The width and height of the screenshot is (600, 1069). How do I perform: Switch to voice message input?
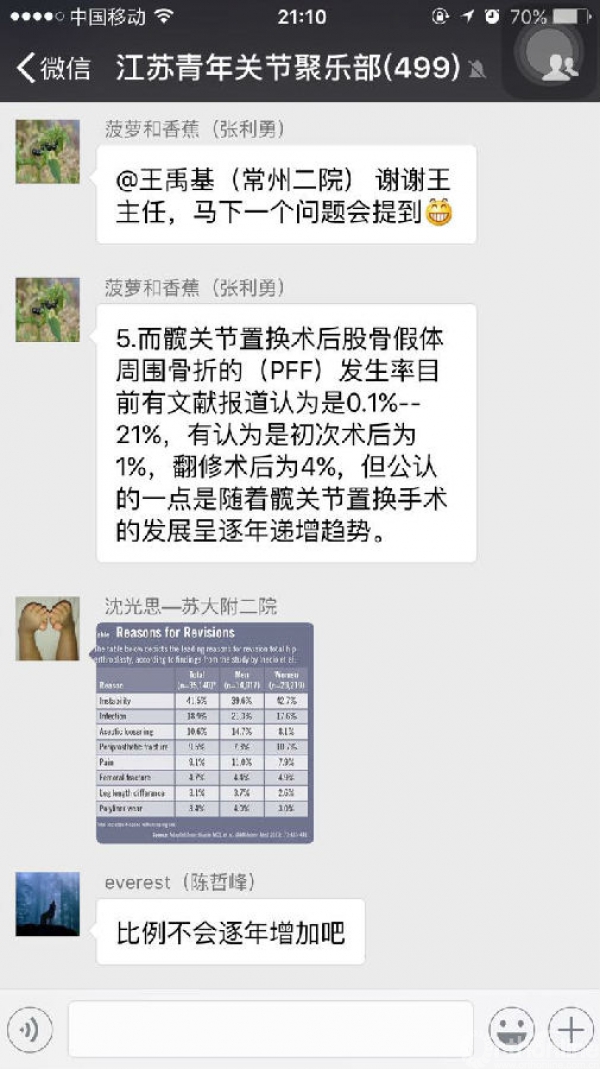[x=30, y=1030]
